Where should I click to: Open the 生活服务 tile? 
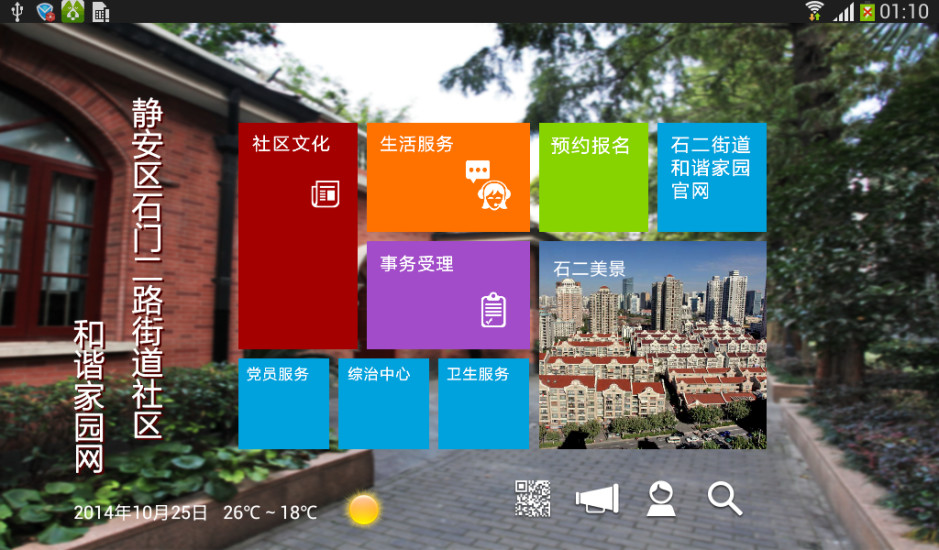[x=448, y=177]
